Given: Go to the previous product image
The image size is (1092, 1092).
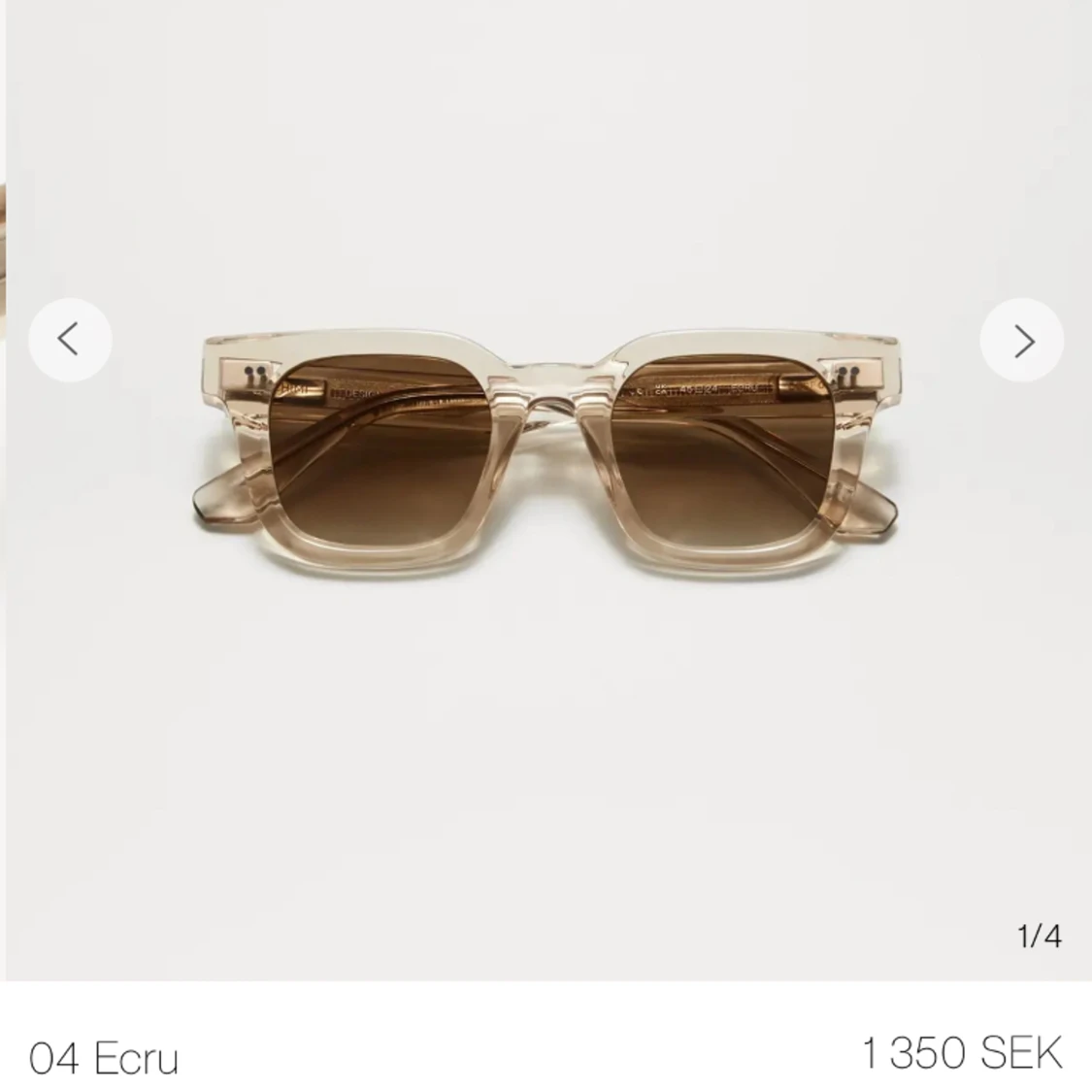Looking at the screenshot, I should (69, 340).
